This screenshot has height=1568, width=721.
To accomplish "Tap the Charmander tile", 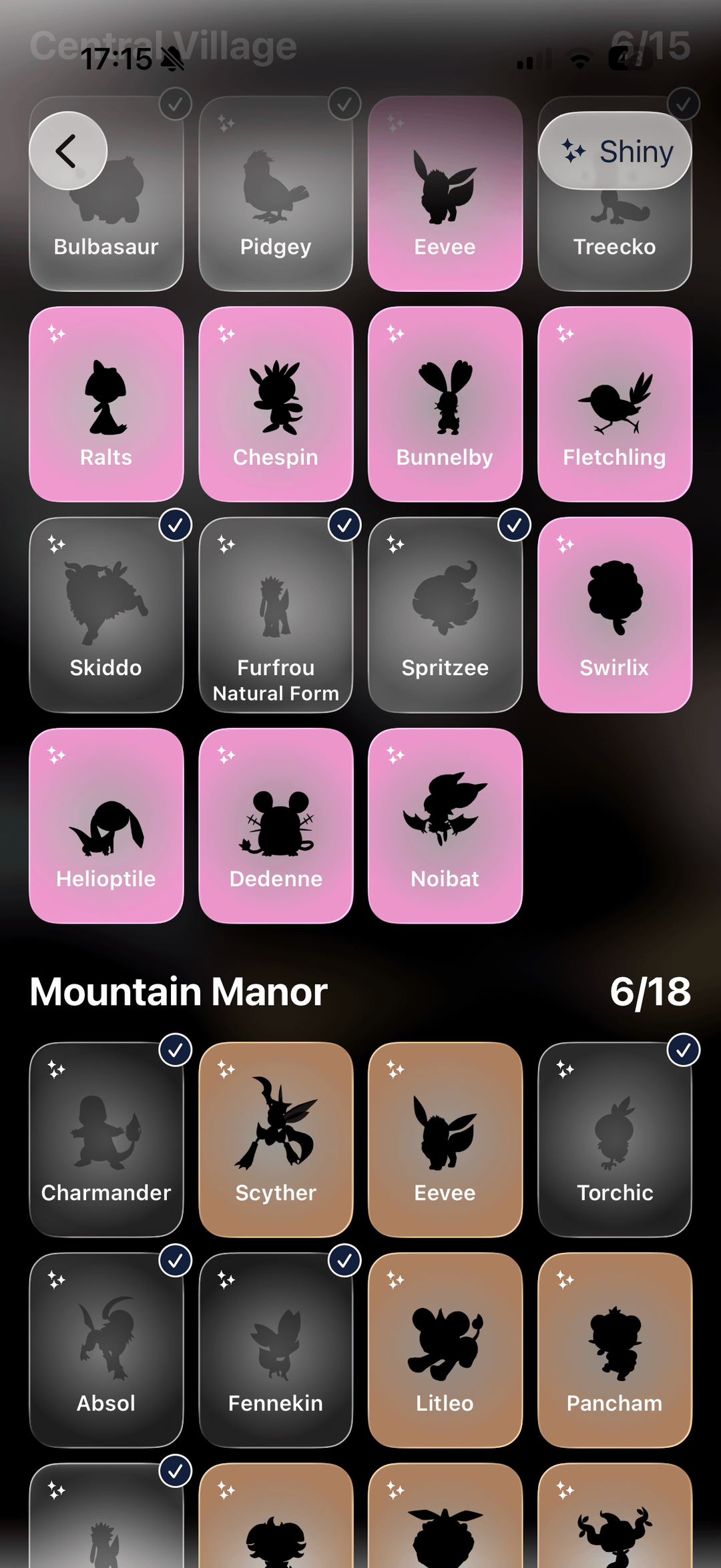I will coord(106,1140).
